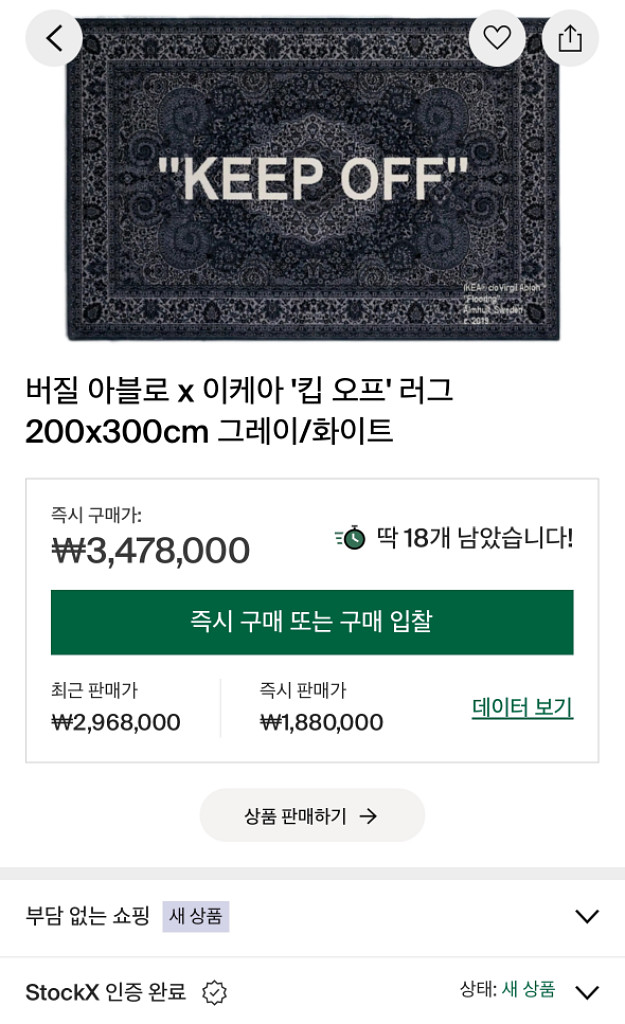625x1024 pixels.
Task: Tap 상품 판매하기 to sell this item
Action: (312, 815)
